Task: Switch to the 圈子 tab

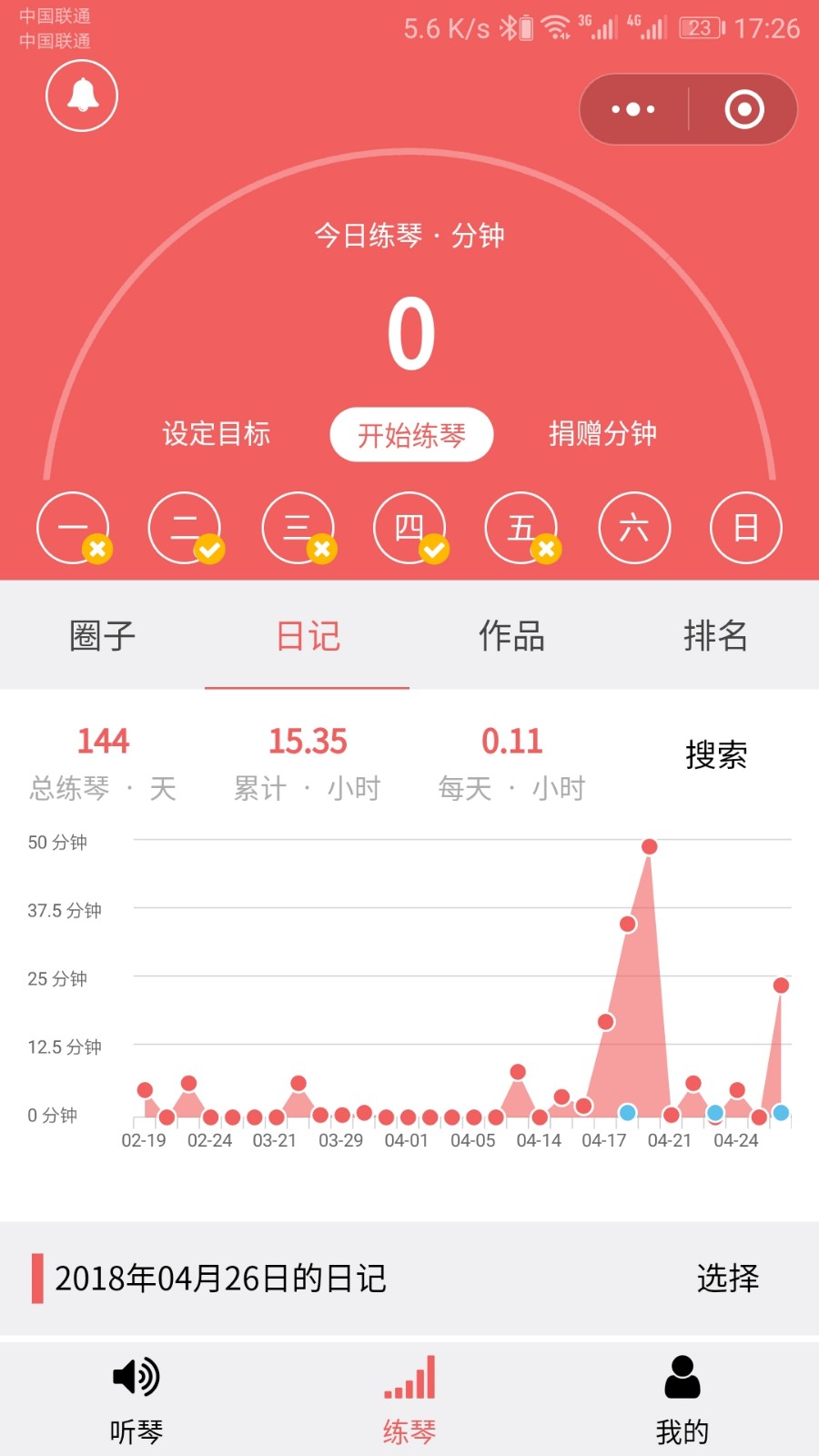Action: 103,635
